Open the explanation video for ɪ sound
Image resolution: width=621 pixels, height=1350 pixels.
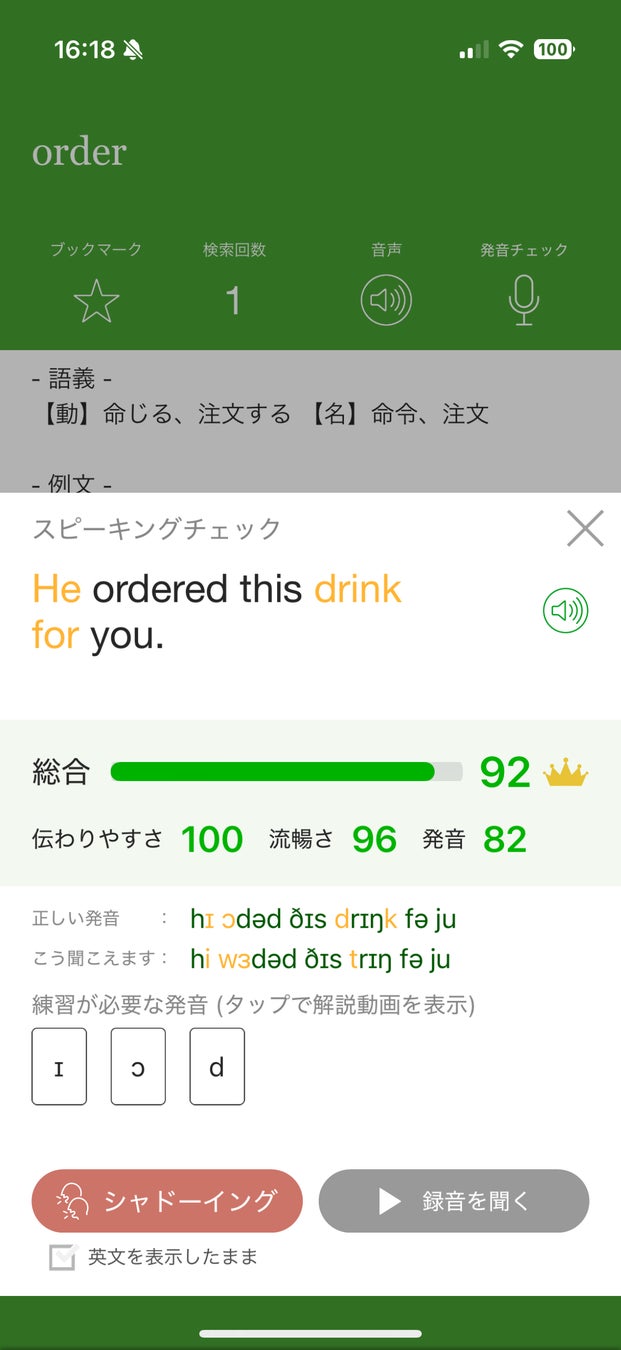[59, 1066]
